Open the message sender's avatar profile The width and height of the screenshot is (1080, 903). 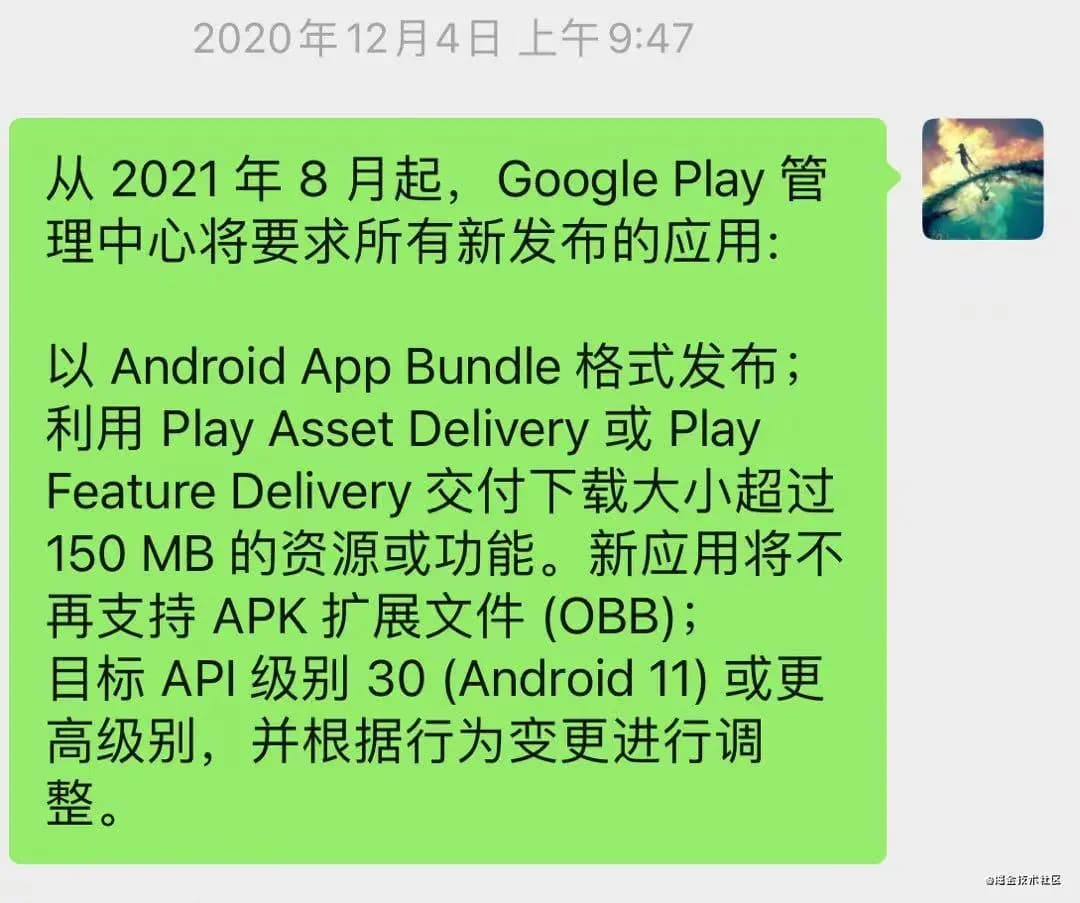point(982,179)
